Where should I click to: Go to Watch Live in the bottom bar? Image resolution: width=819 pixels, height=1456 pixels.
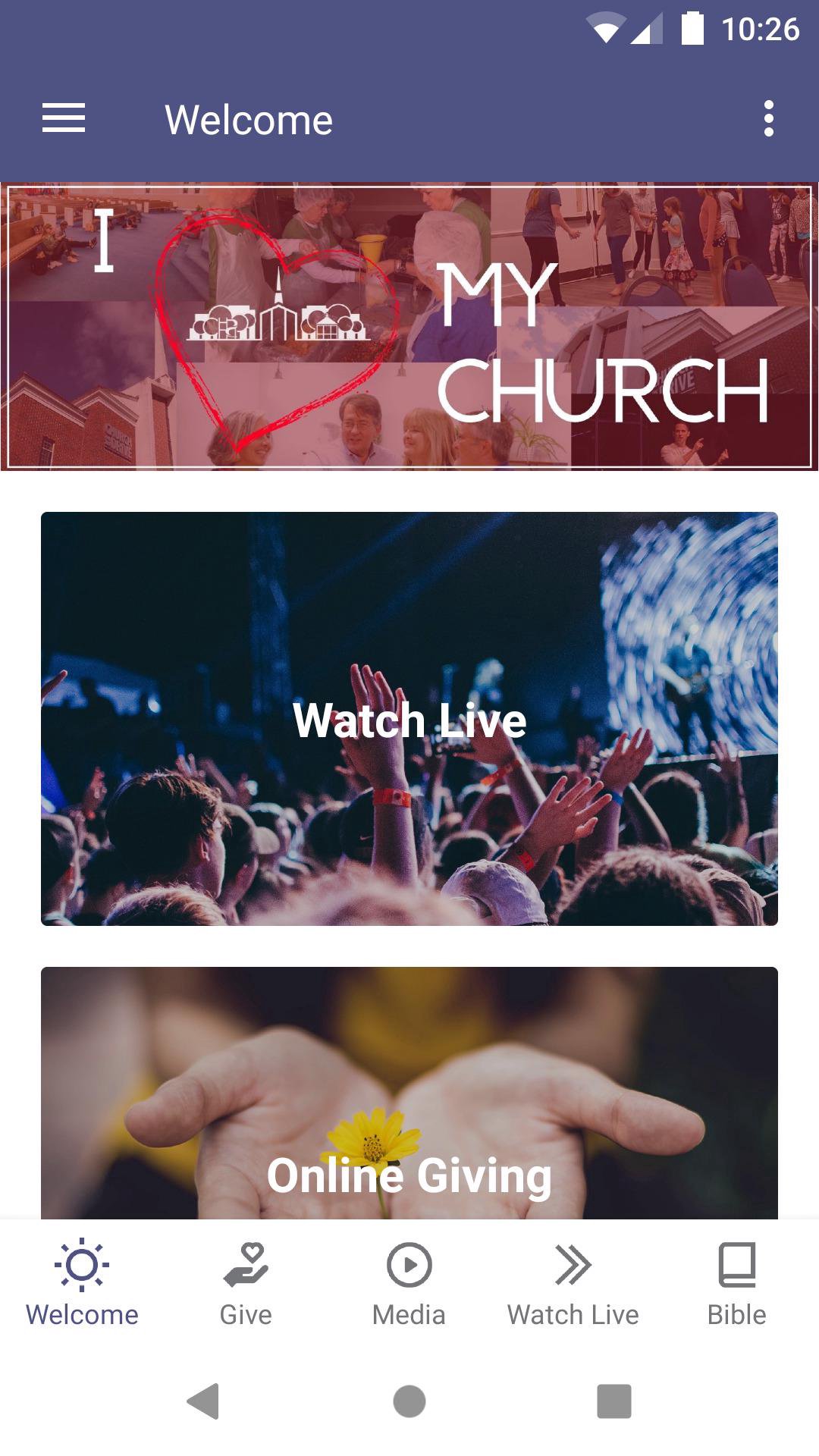pyautogui.click(x=573, y=1283)
